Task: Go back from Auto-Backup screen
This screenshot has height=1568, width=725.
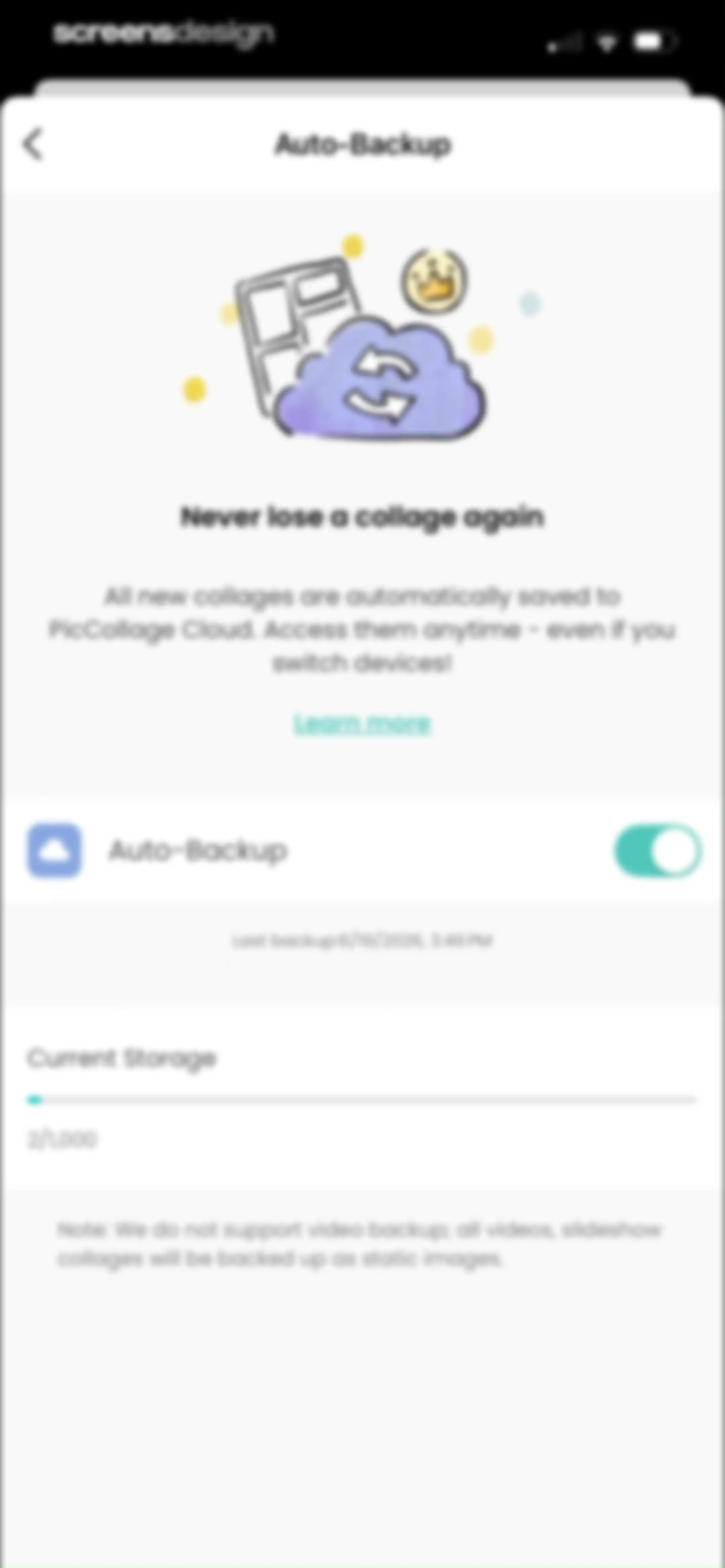Action: pos(33,144)
